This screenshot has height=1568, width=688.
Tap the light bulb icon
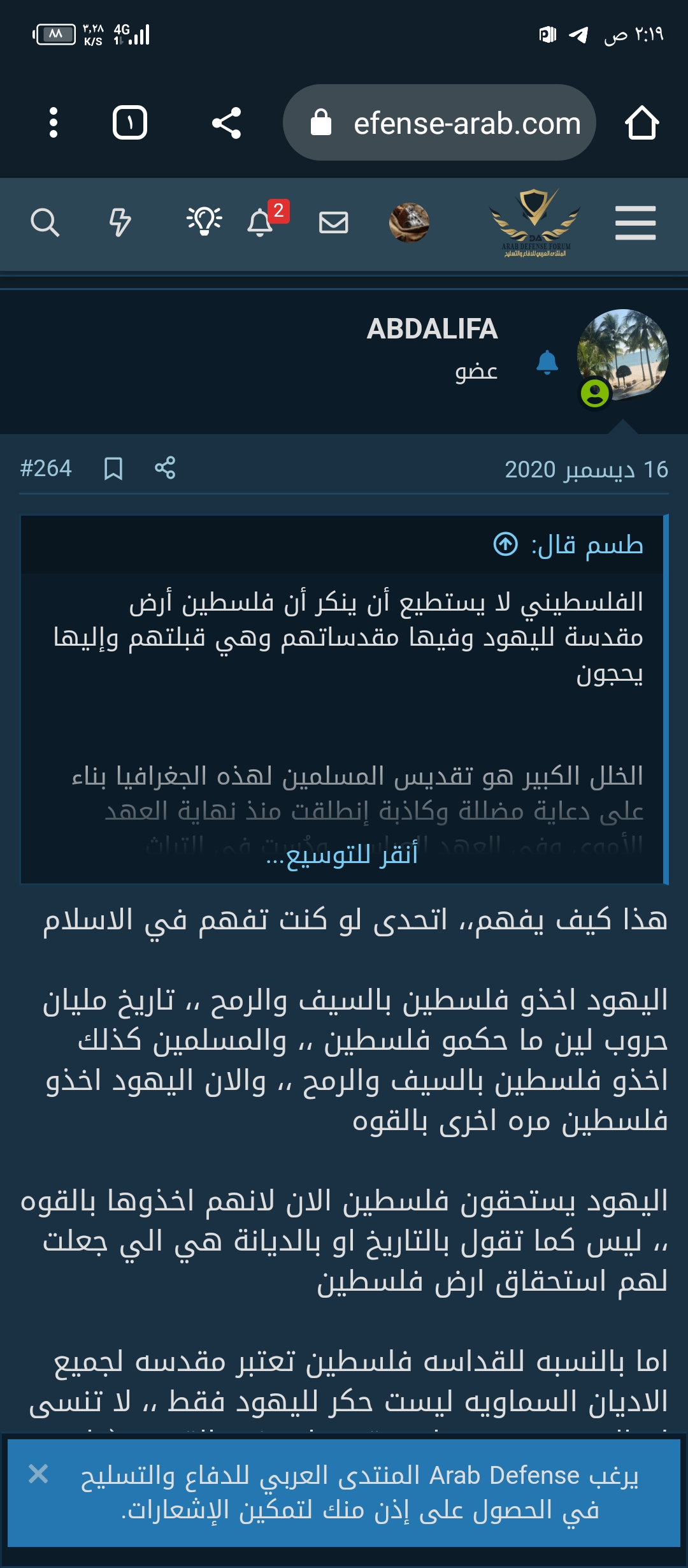204,222
